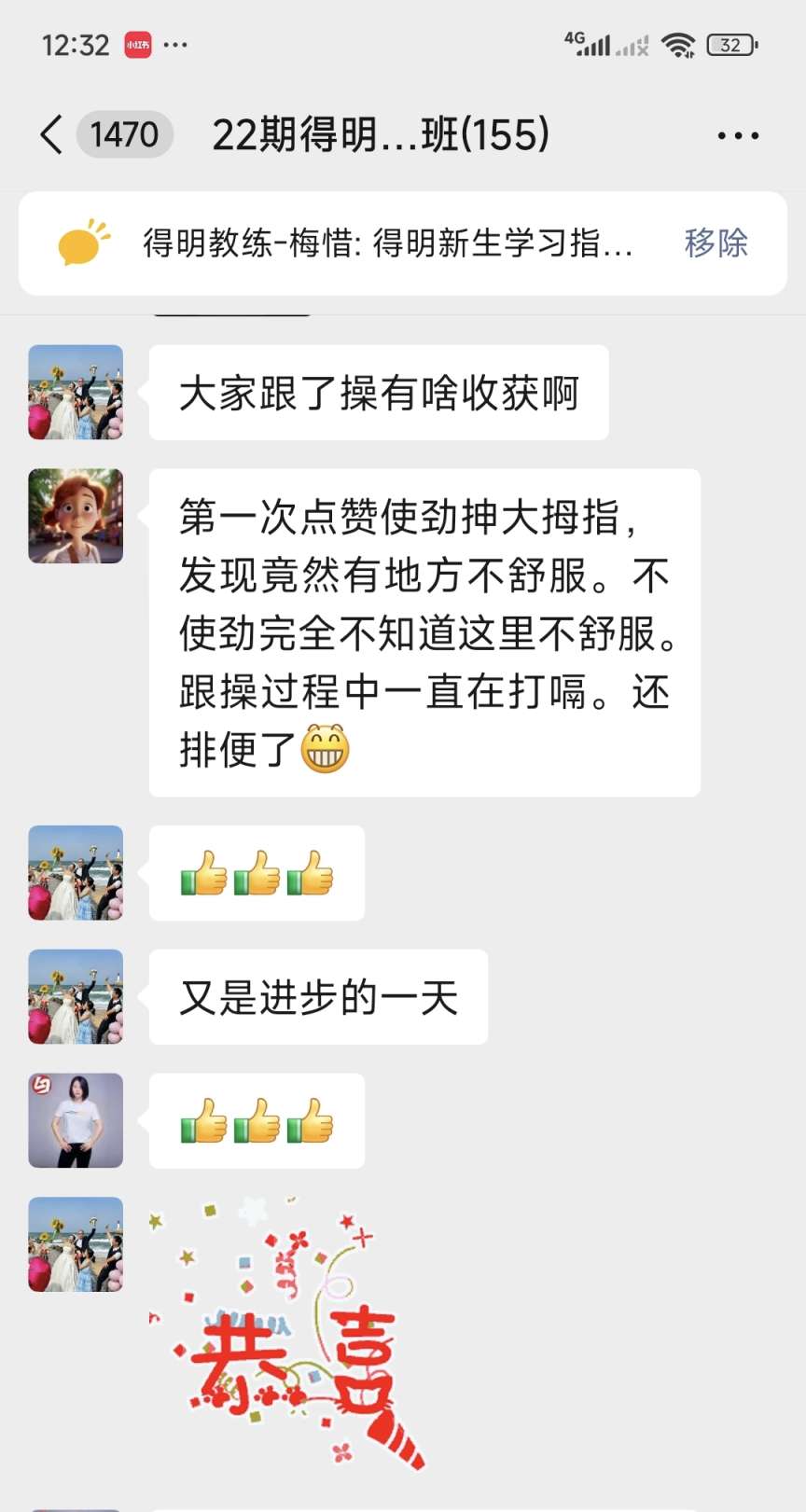Image resolution: width=806 pixels, height=1512 pixels.
Task: View the 恭喜 sticker
Action: tap(287, 1334)
